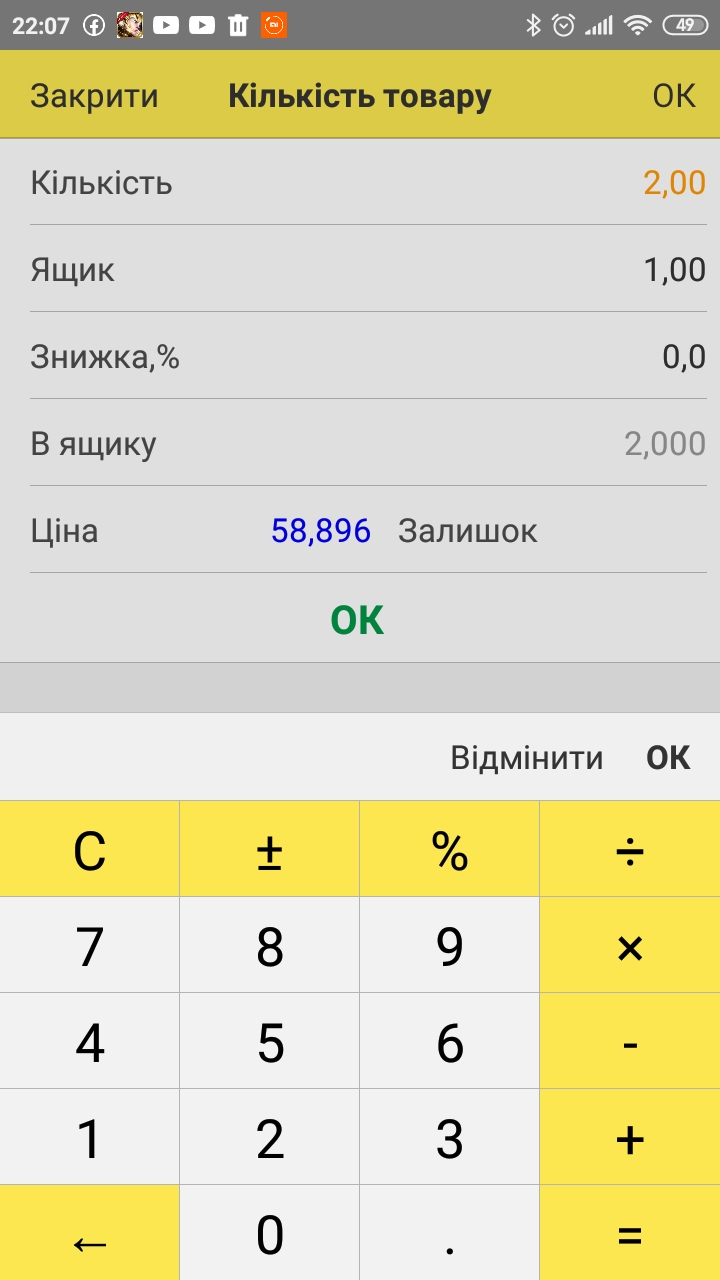Confirm with OK in the yellow header
The image size is (720, 1280).
(674, 96)
